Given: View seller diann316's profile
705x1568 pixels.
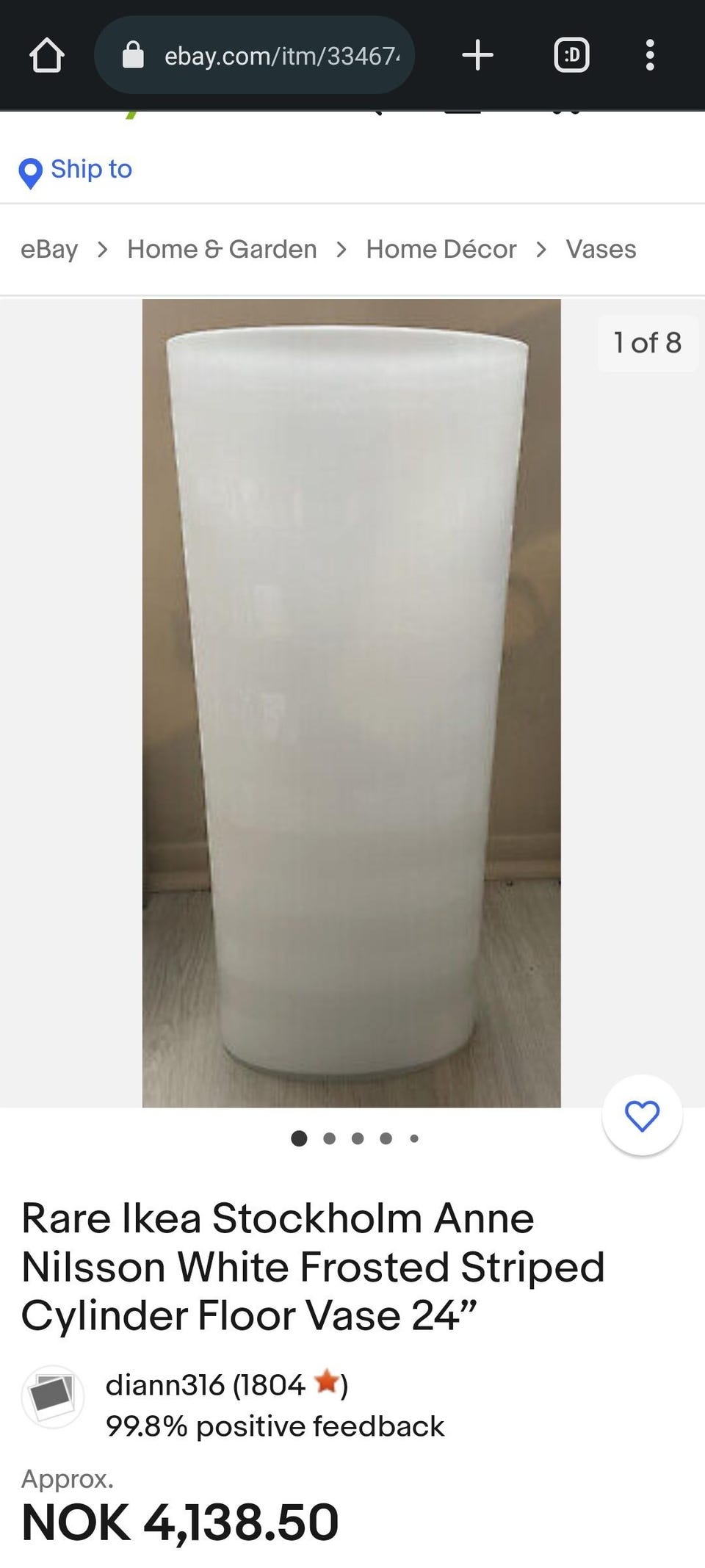Looking at the screenshot, I should pyautogui.click(x=205, y=1385).
